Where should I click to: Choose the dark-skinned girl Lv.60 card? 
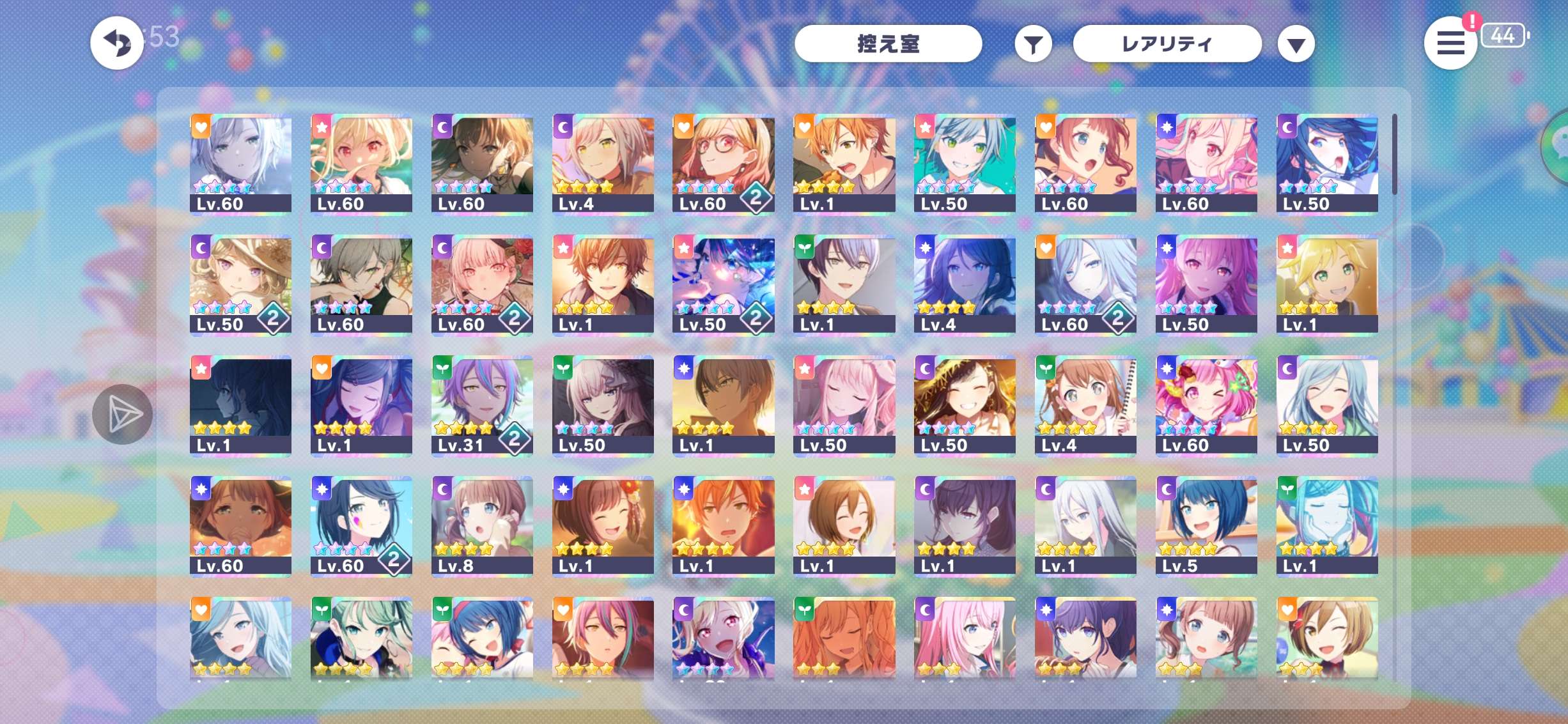coord(240,526)
